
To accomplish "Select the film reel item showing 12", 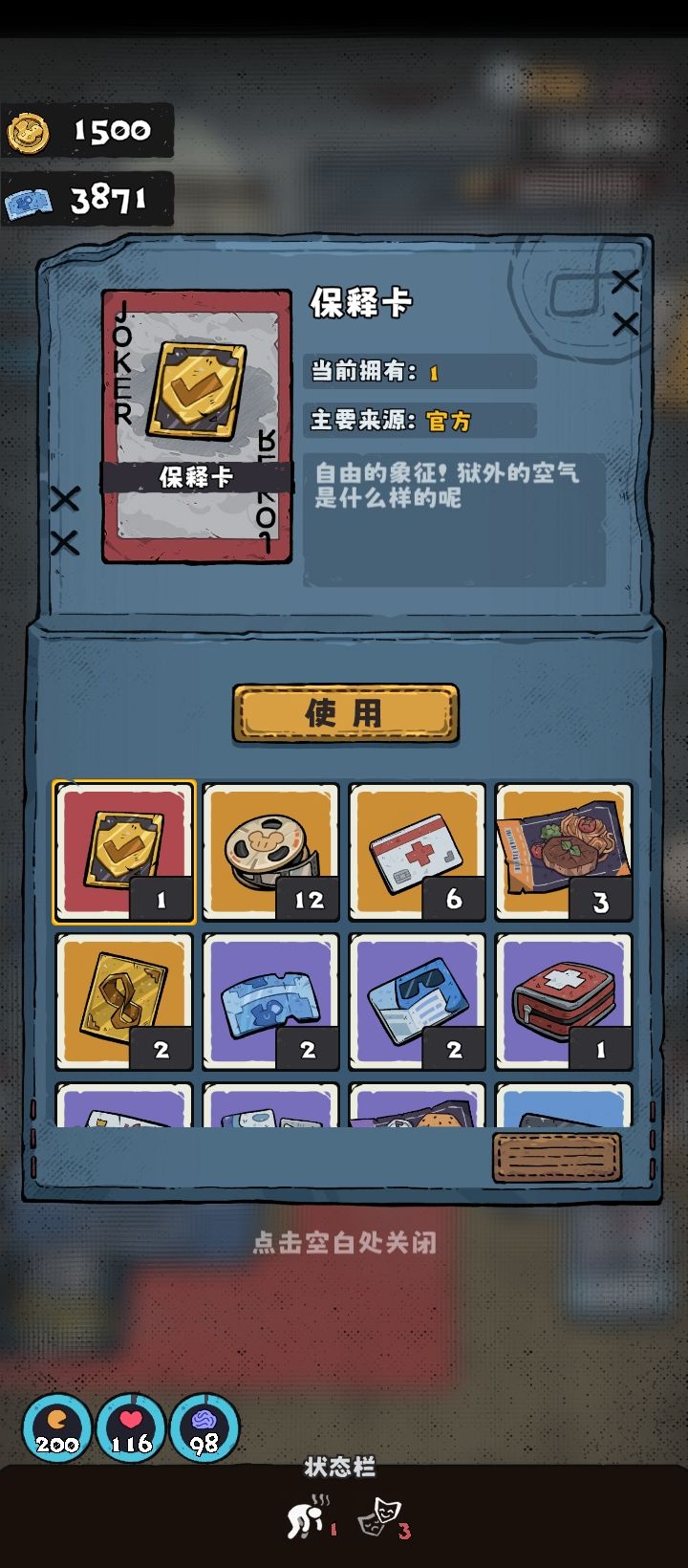I will click(x=270, y=851).
